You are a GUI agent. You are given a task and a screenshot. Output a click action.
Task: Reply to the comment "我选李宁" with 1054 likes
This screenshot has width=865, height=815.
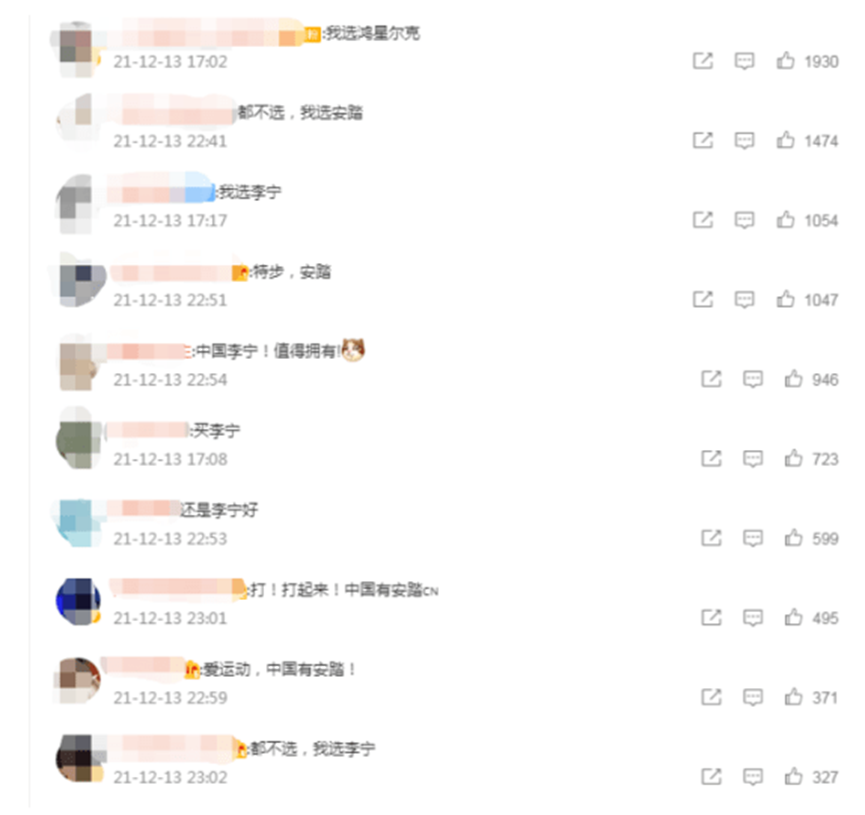click(x=744, y=220)
